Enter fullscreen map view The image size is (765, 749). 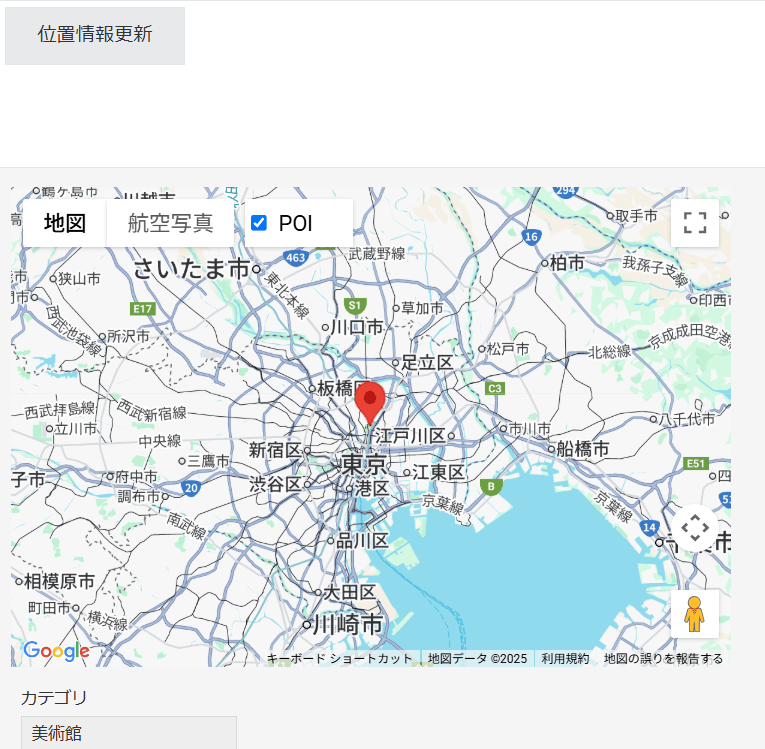click(695, 223)
